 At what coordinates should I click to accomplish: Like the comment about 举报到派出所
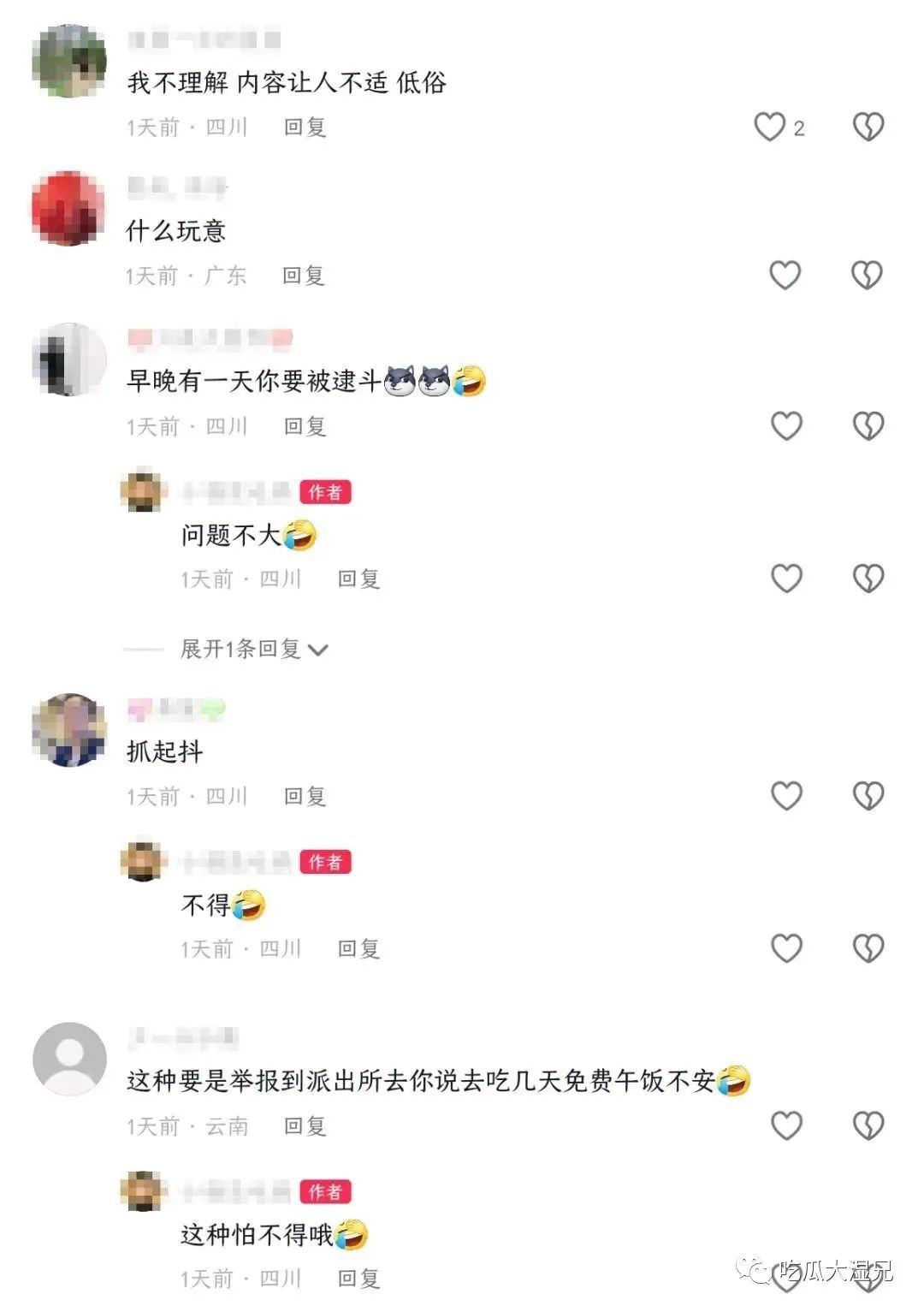(785, 1125)
